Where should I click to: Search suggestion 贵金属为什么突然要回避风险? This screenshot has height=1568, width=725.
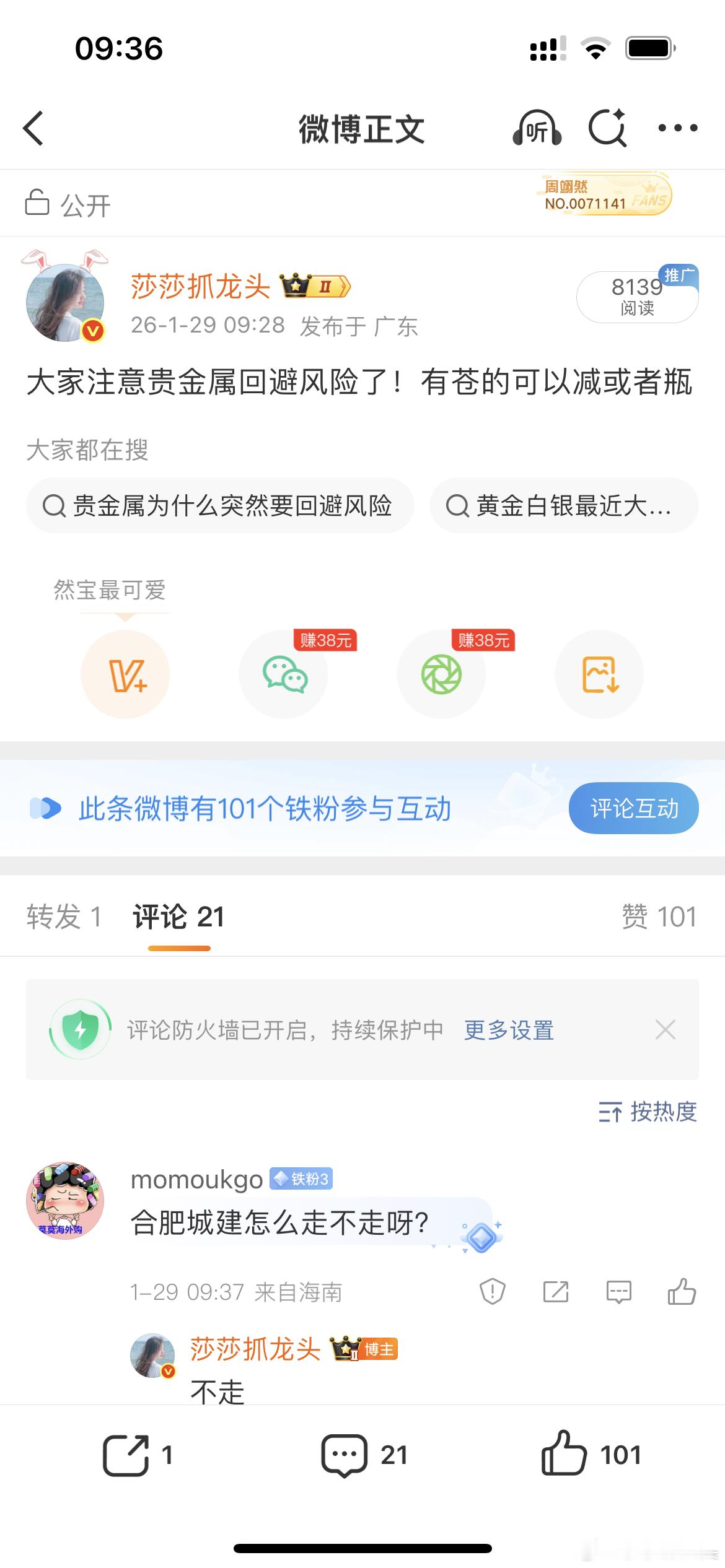(x=220, y=506)
